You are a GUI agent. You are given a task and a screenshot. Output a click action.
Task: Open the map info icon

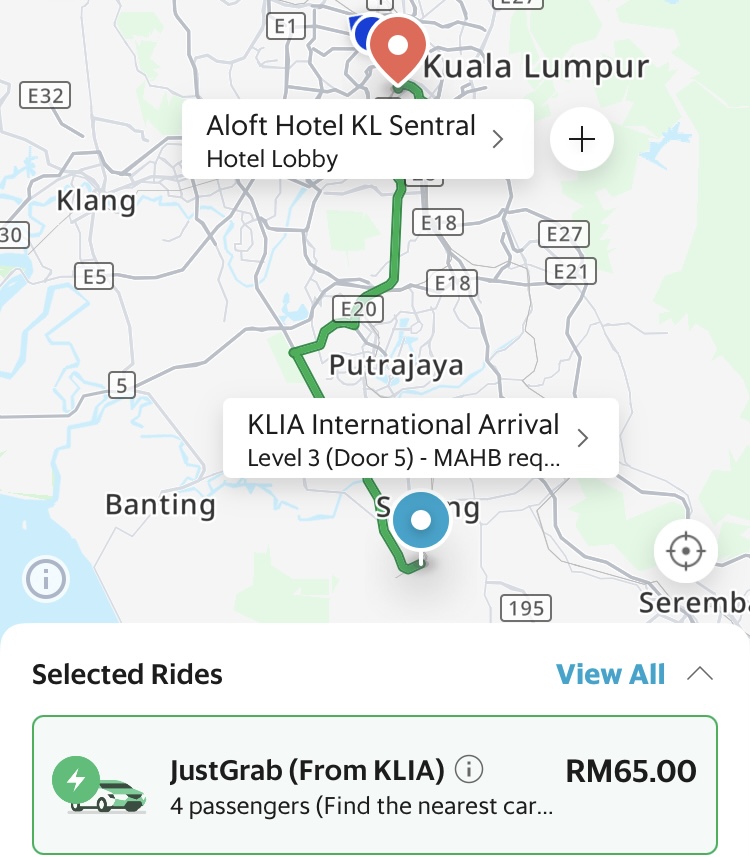coord(46,578)
